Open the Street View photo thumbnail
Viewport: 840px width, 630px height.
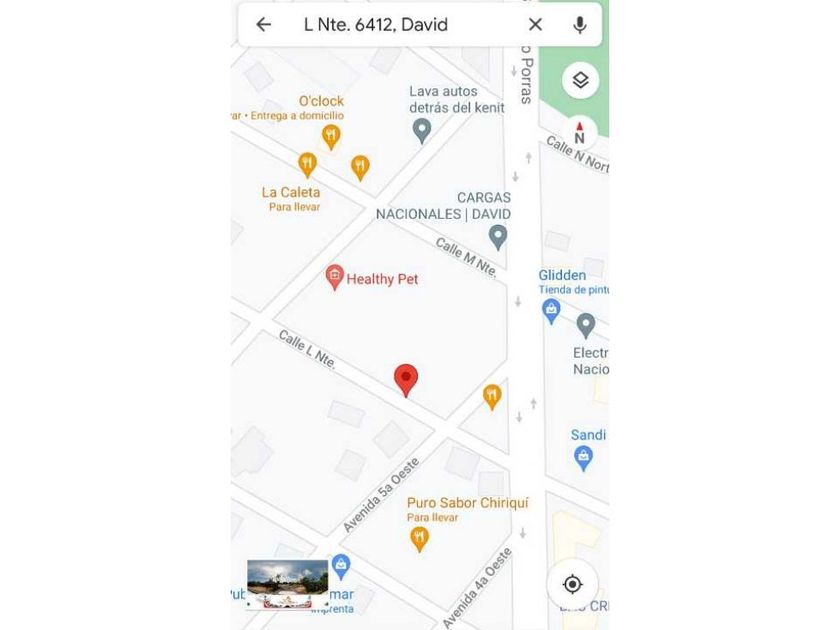(x=288, y=584)
